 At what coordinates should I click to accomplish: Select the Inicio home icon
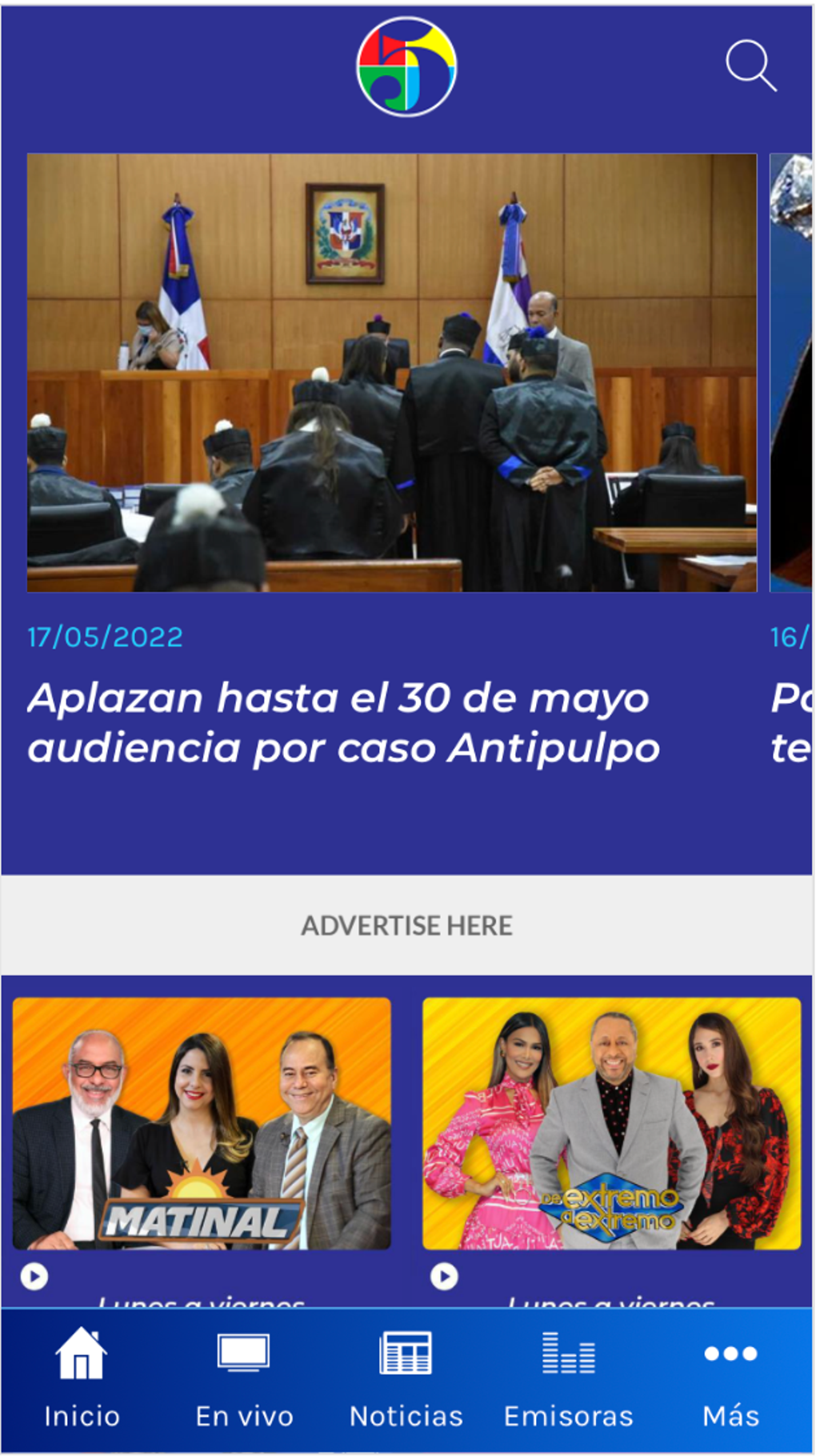pos(82,1354)
